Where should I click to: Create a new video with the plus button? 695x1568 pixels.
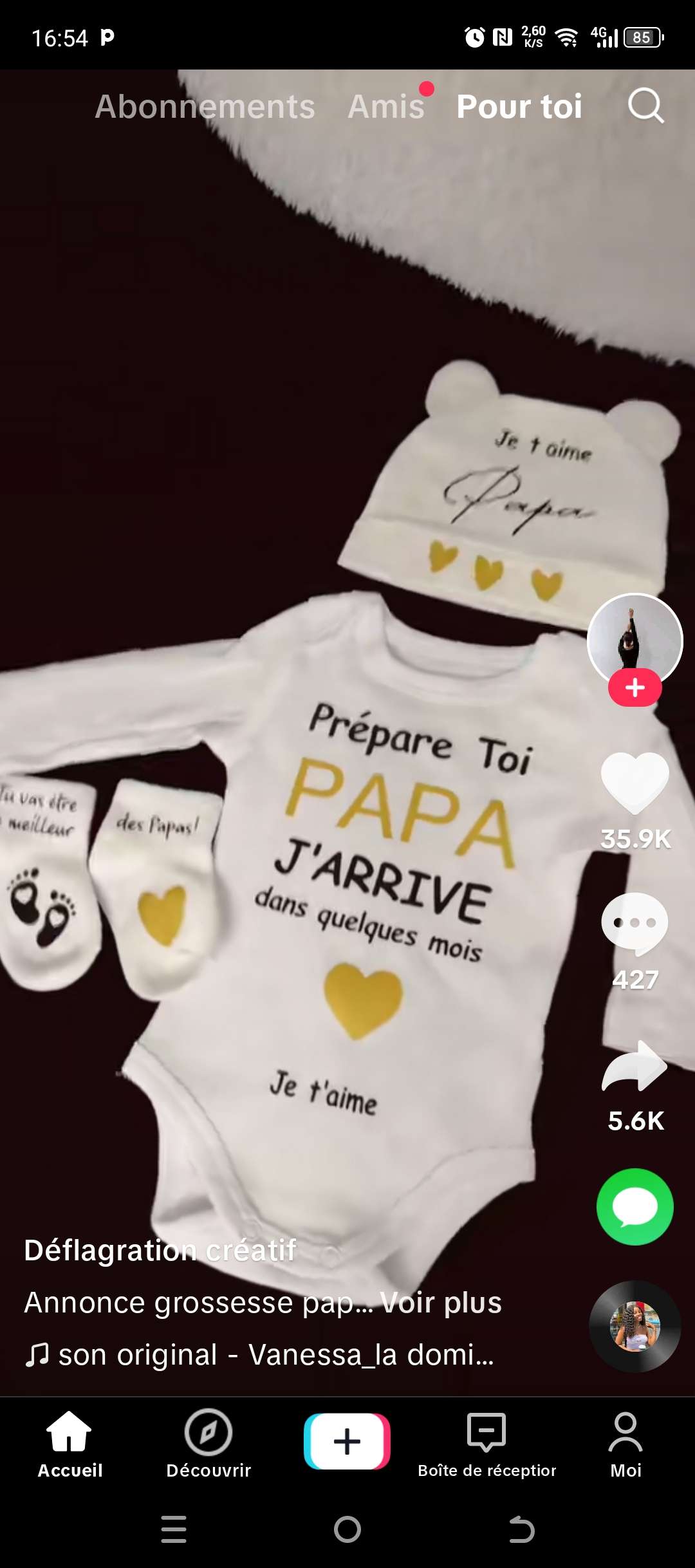coord(347,1442)
